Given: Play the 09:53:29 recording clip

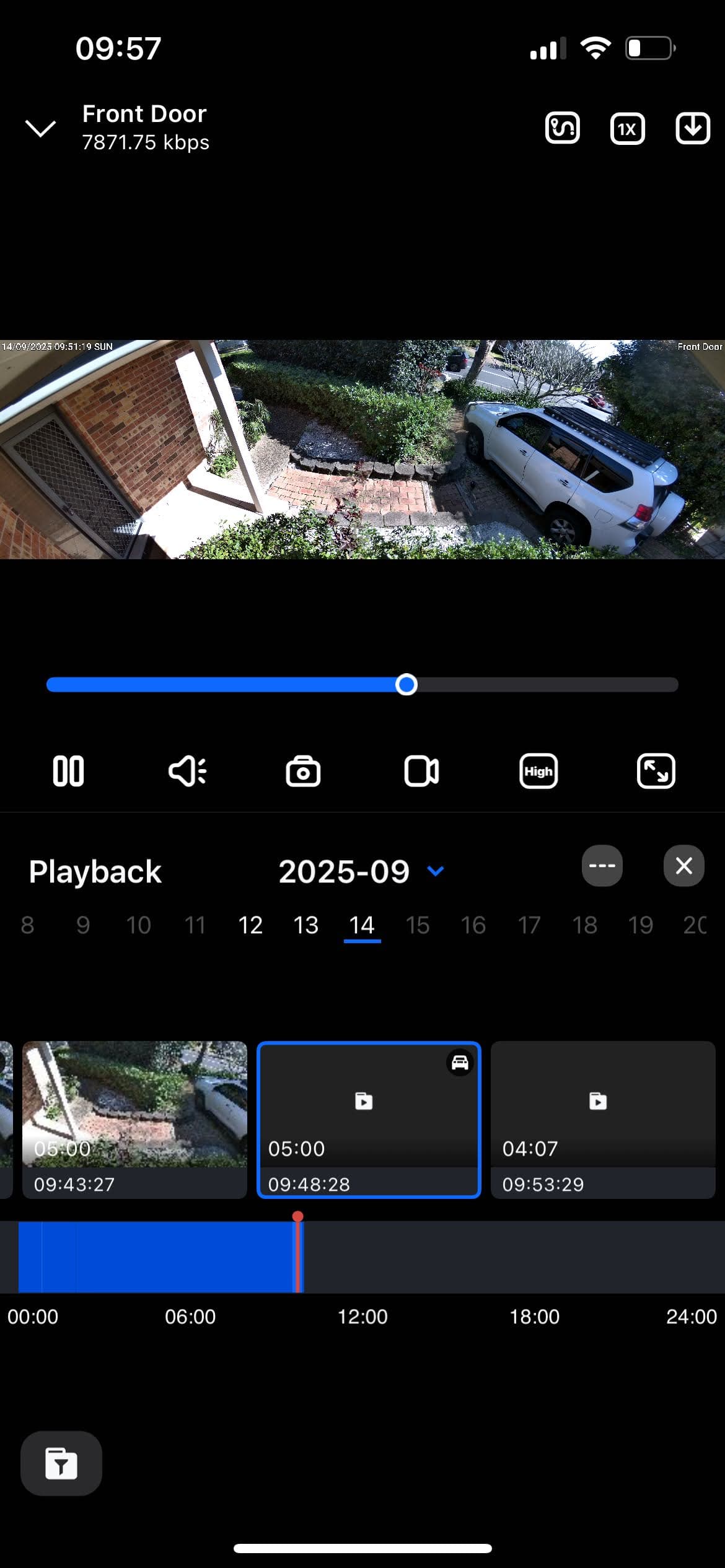Looking at the screenshot, I should coord(603,1120).
